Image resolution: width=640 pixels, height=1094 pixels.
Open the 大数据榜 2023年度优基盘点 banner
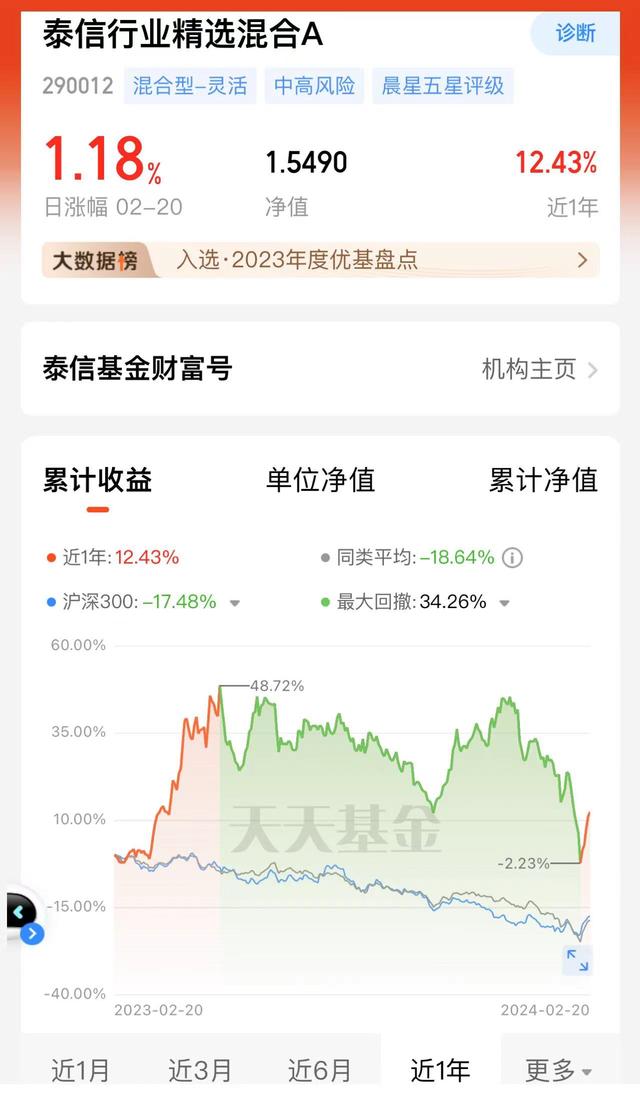click(320, 260)
